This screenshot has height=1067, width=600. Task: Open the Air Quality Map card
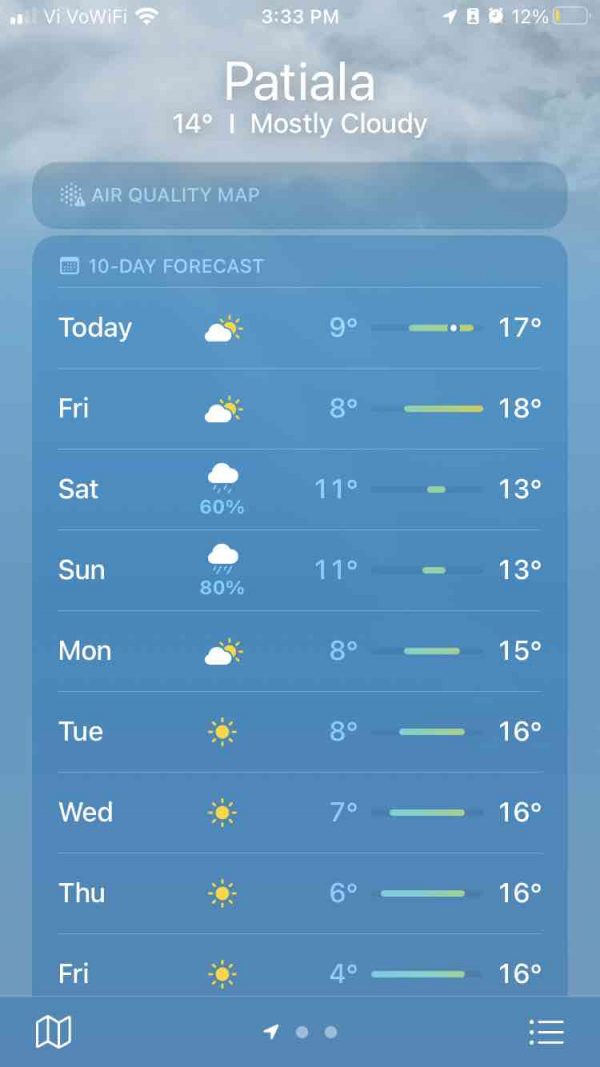point(299,195)
